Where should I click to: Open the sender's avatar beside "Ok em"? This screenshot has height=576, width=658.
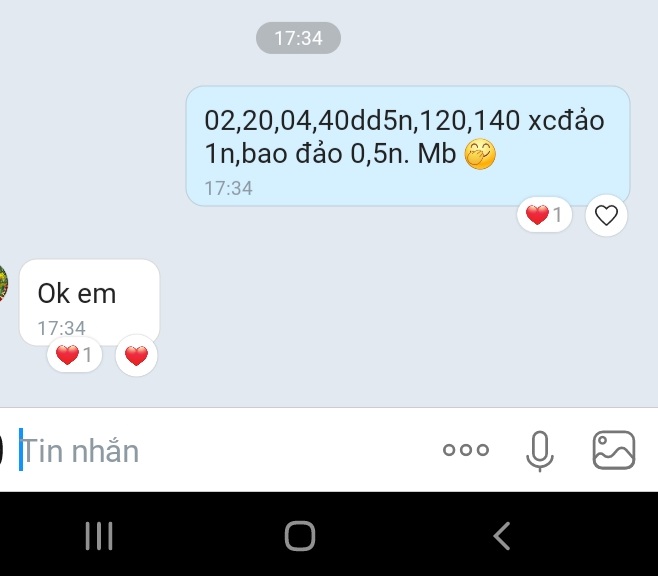[x=3, y=283]
